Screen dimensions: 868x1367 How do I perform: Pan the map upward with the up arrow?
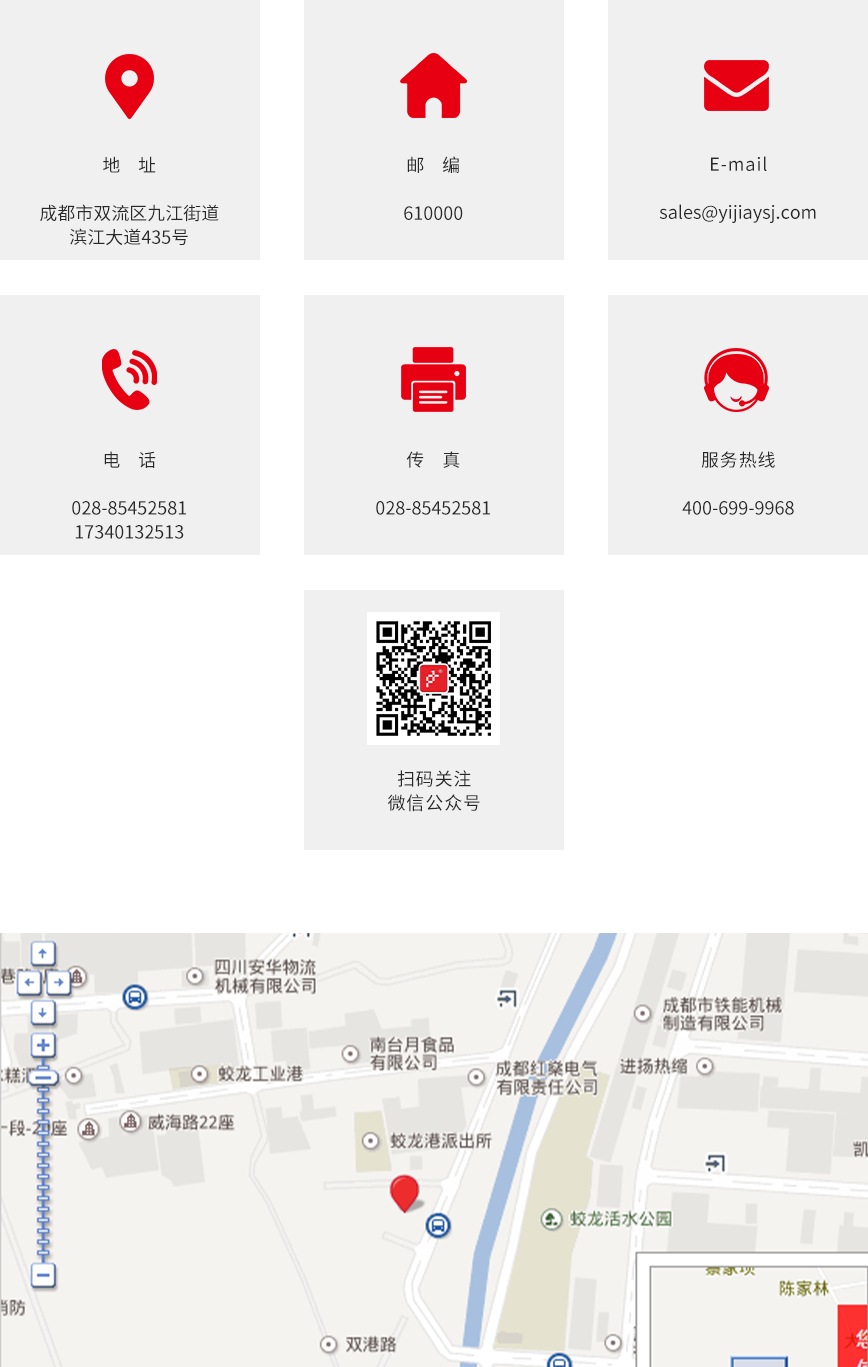pyautogui.click(x=43, y=953)
